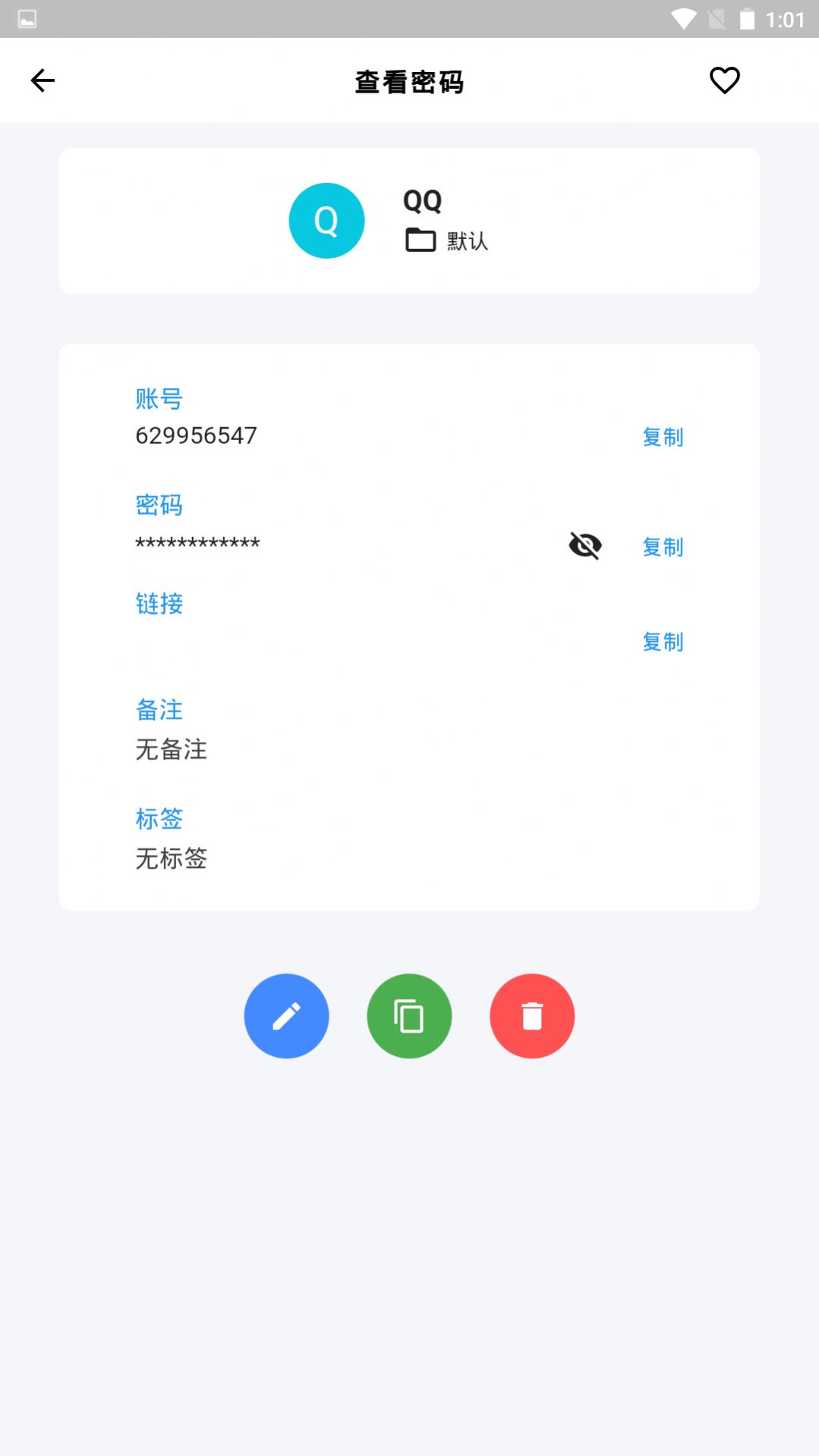
Task: Copy the 链接 field
Action: [x=661, y=643]
